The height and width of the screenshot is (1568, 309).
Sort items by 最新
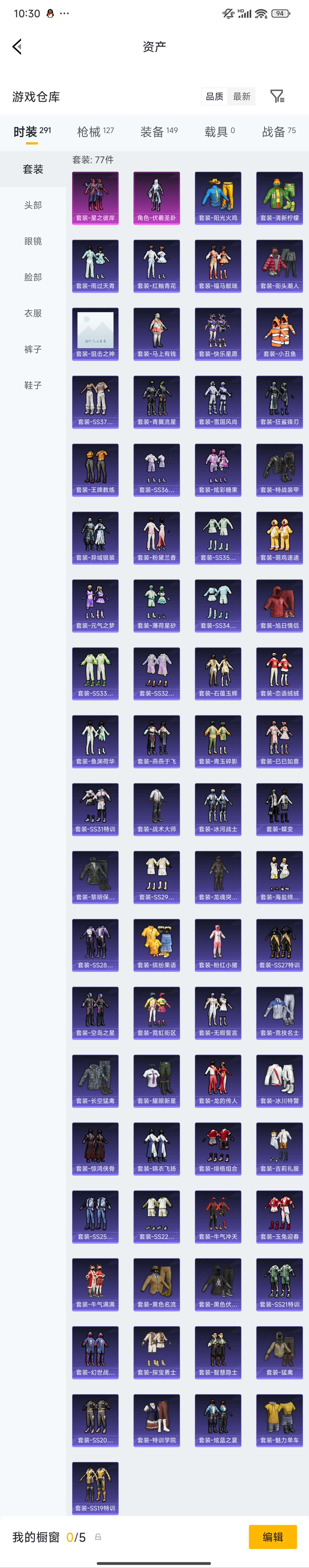coord(241,96)
